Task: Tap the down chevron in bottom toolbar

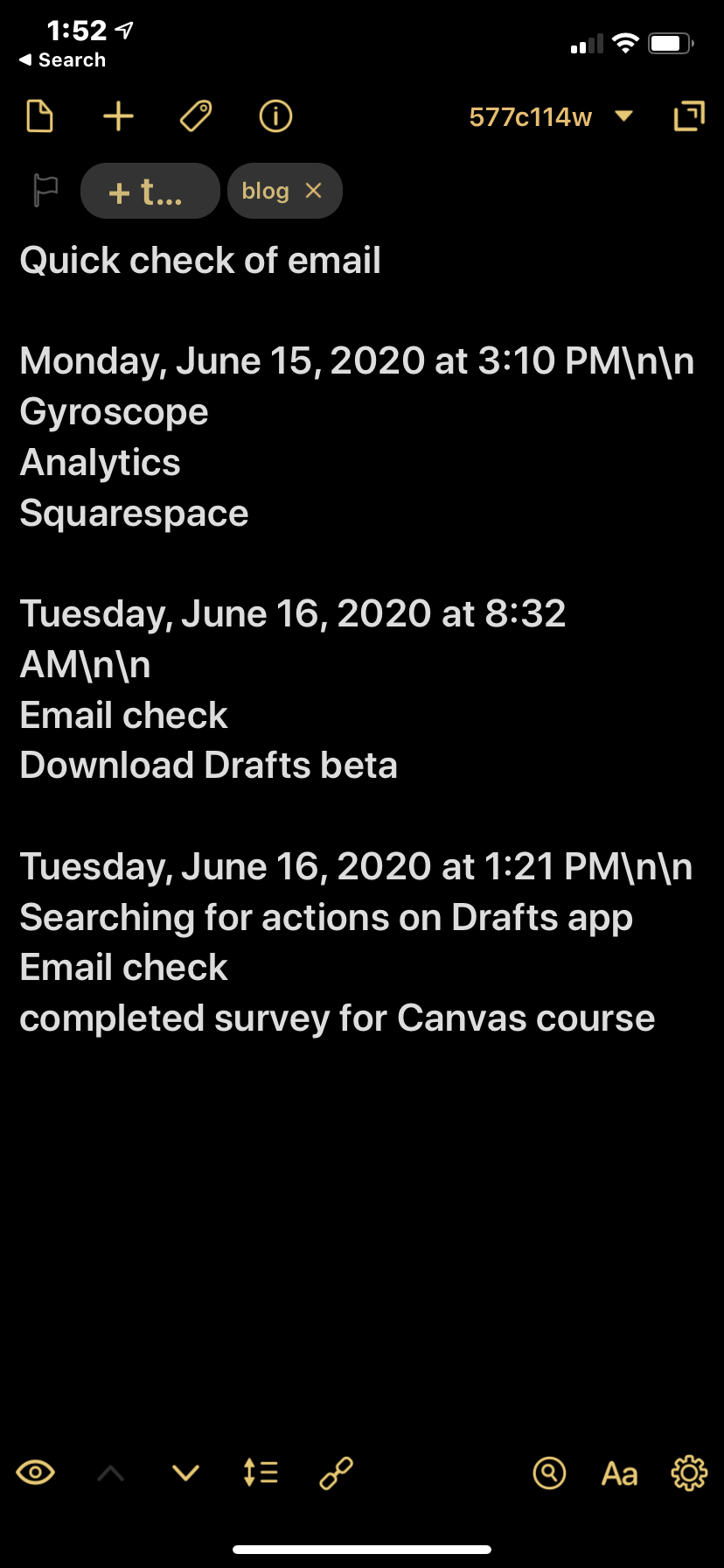Action: [x=185, y=1473]
